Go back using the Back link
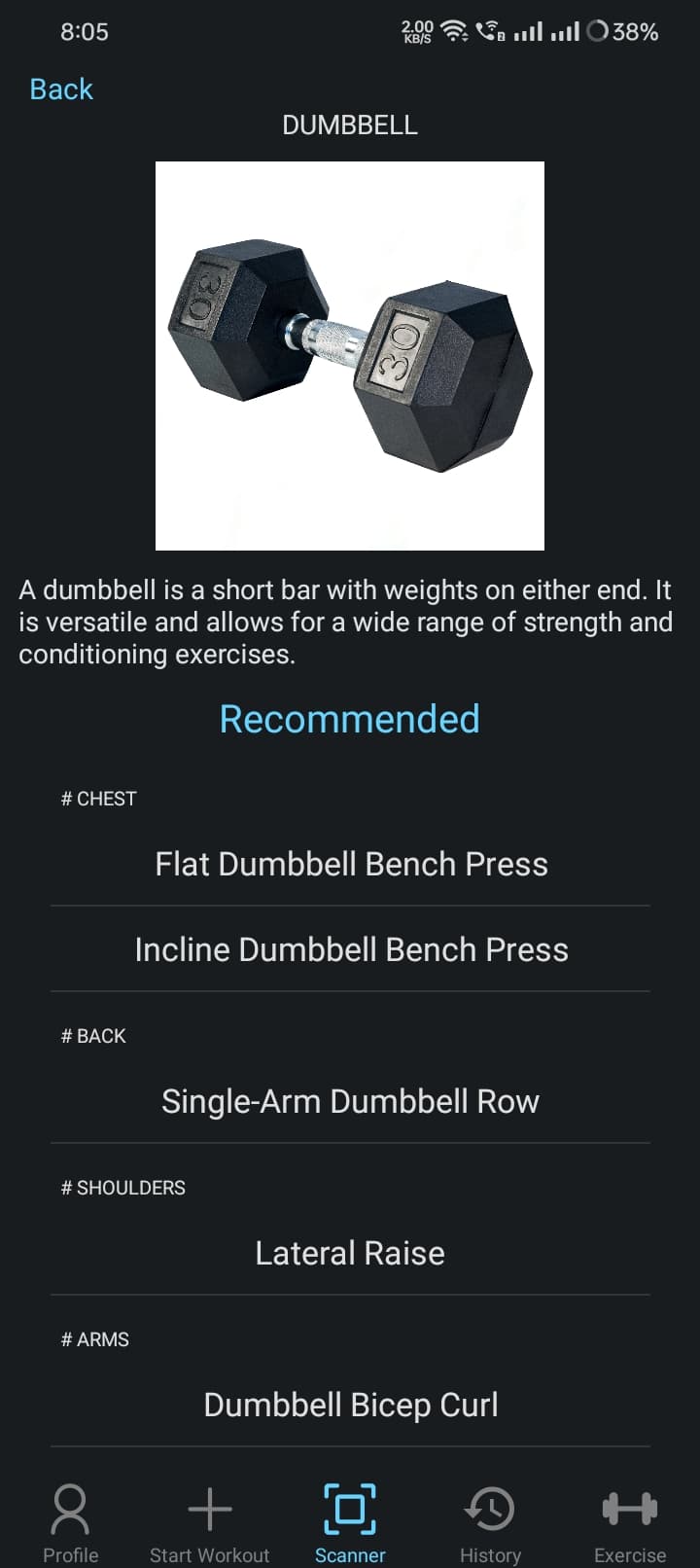The height and width of the screenshot is (1568, 700). (x=61, y=89)
